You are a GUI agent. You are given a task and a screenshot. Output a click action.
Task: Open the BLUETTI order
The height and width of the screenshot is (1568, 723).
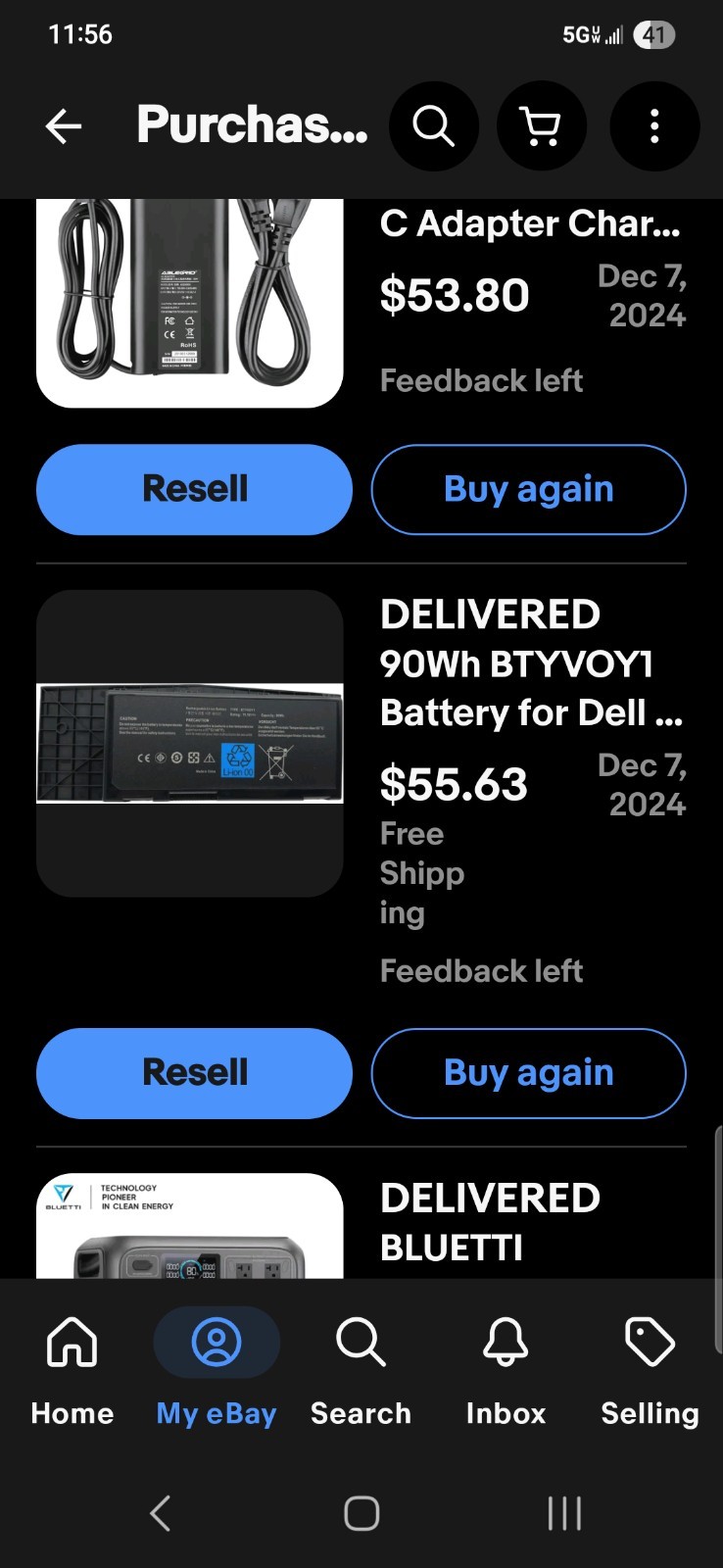click(x=361, y=1225)
